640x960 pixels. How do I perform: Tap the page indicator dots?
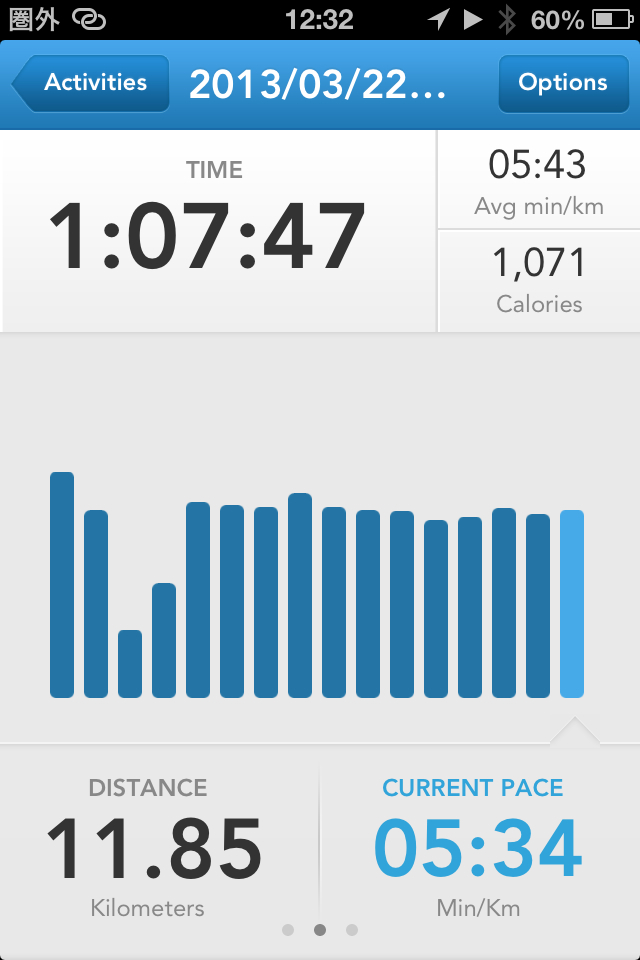(x=320, y=930)
